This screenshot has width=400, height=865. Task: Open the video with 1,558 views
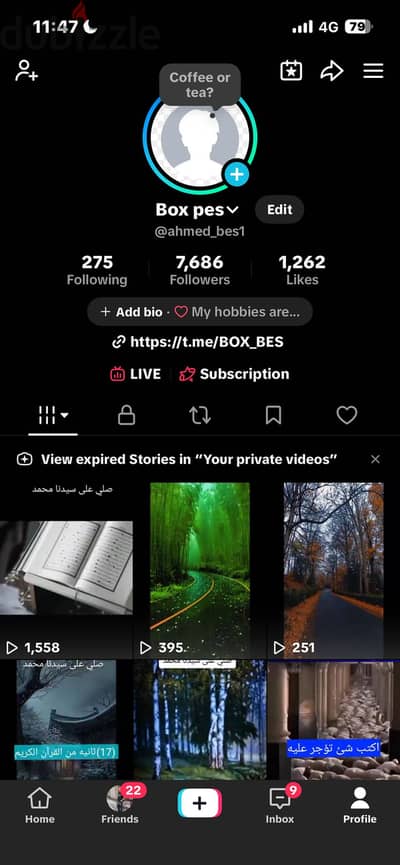(x=66, y=570)
